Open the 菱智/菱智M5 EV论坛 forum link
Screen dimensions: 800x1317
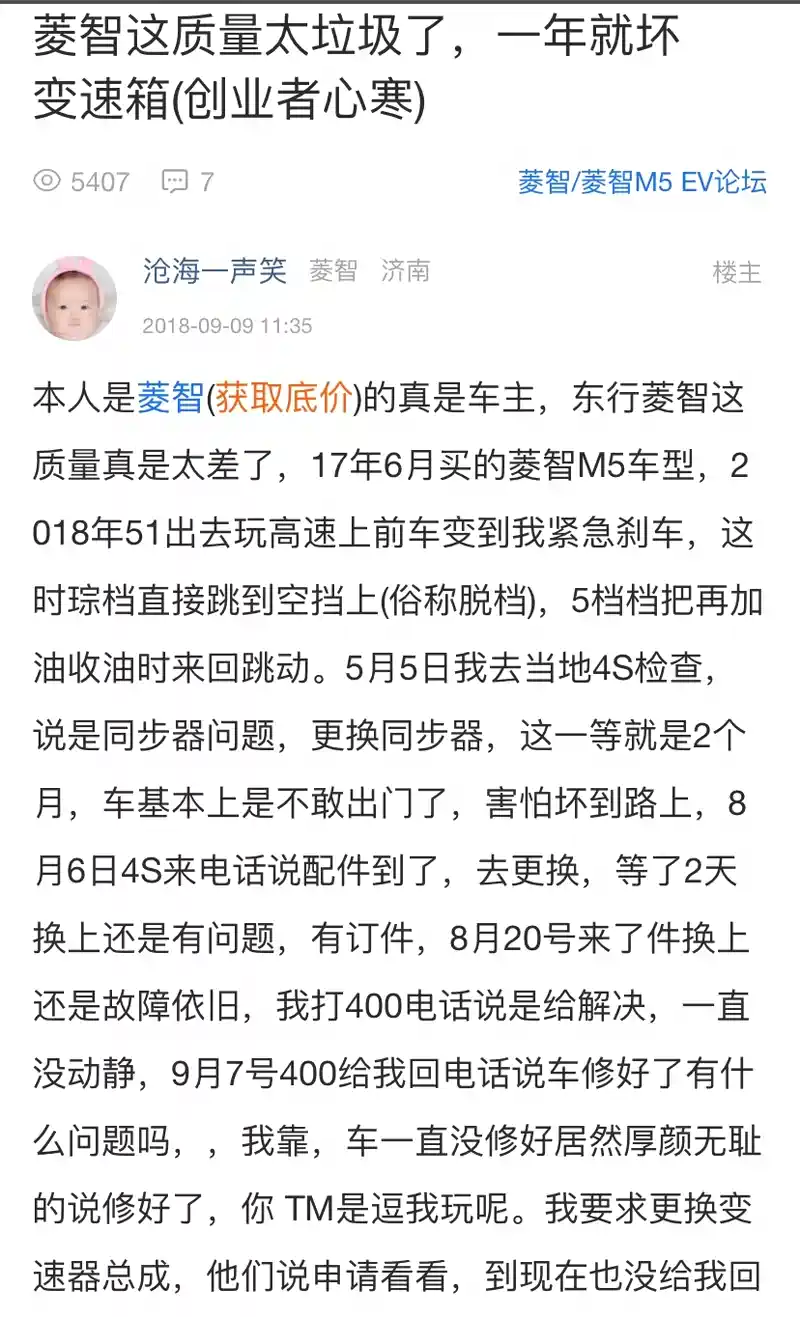coord(642,182)
